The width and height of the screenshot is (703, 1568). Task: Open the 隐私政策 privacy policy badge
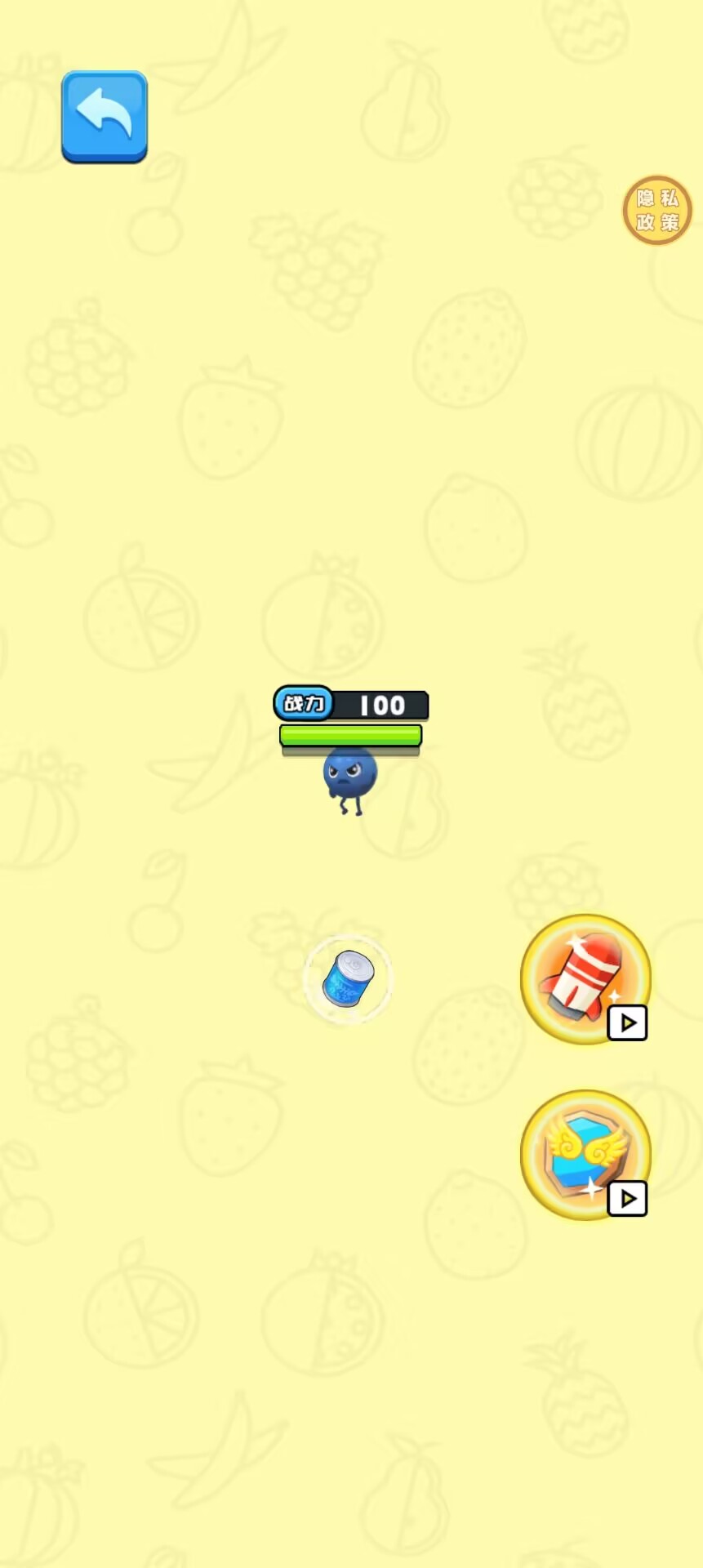coord(657,210)
